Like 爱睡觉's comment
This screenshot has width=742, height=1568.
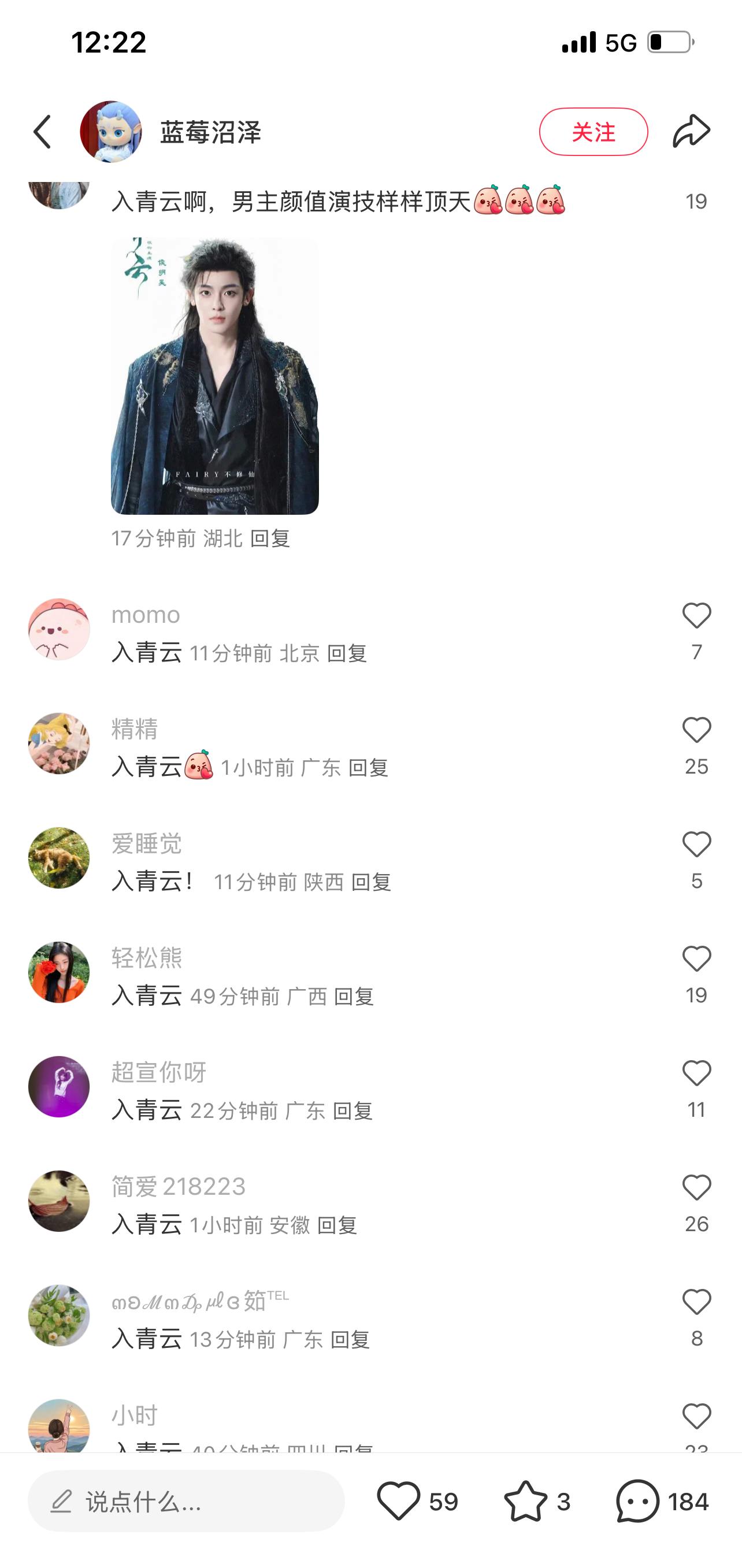coord(696,845)
